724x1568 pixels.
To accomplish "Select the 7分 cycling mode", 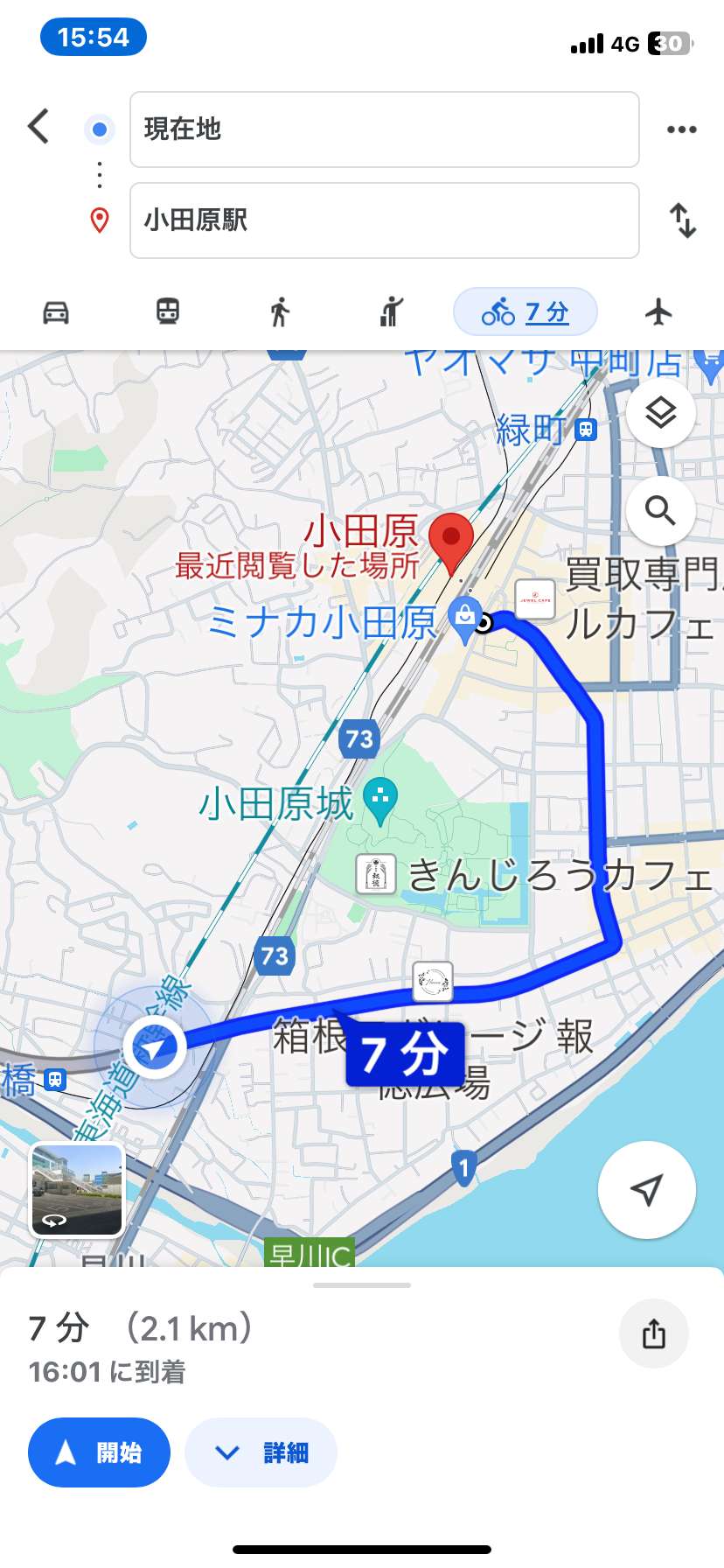I will pyautogui.click(x=526, y=311).
